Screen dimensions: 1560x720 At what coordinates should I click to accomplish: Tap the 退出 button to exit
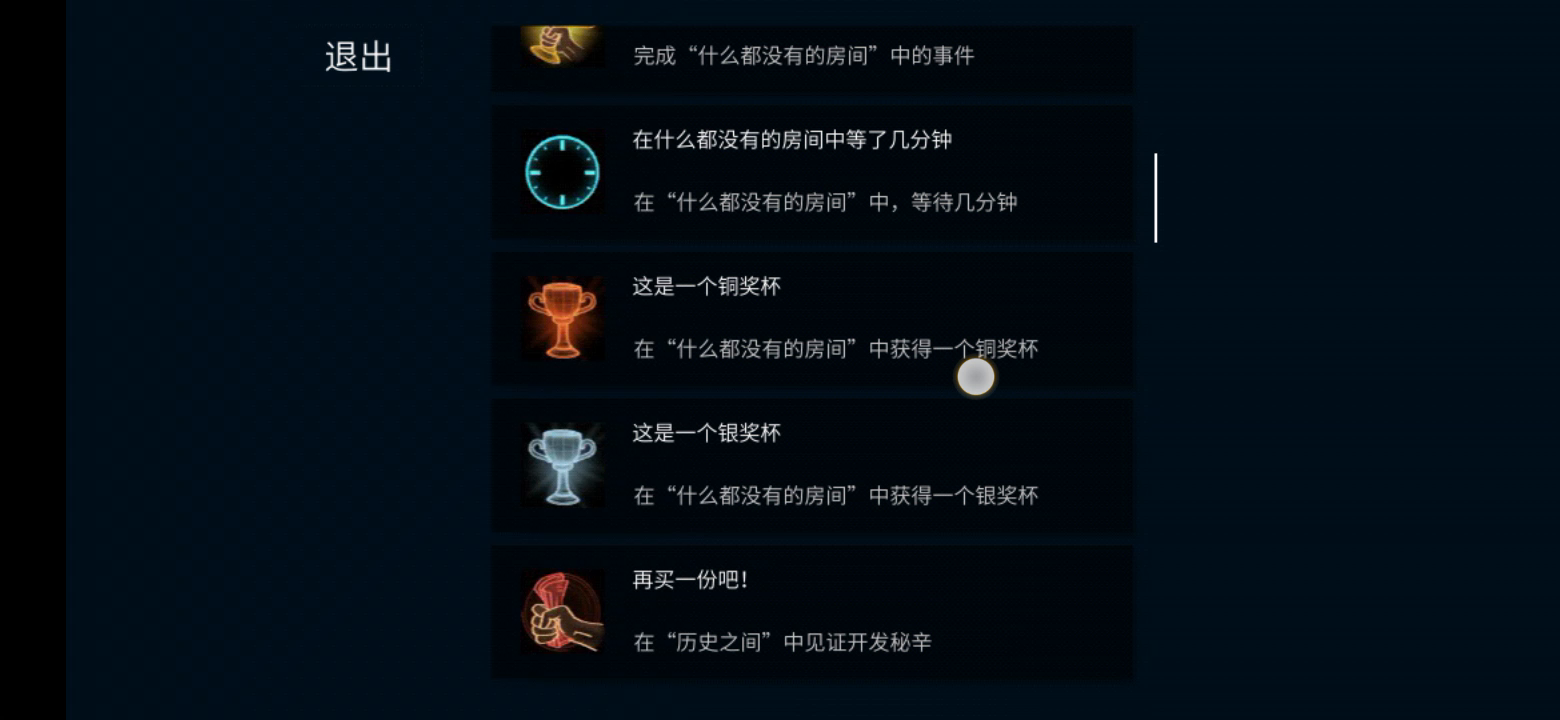[358, 57]
